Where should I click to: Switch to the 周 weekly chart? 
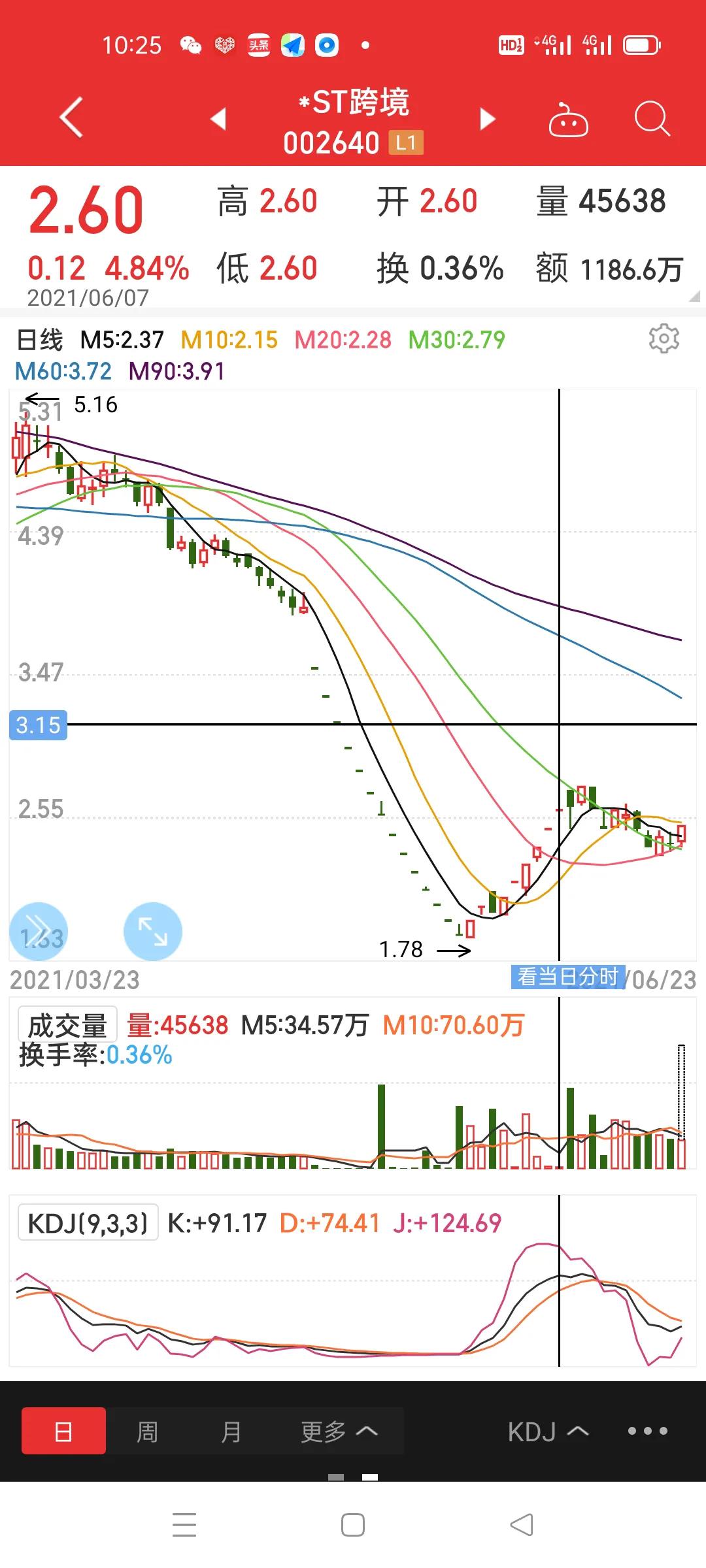coord(147,1431)
